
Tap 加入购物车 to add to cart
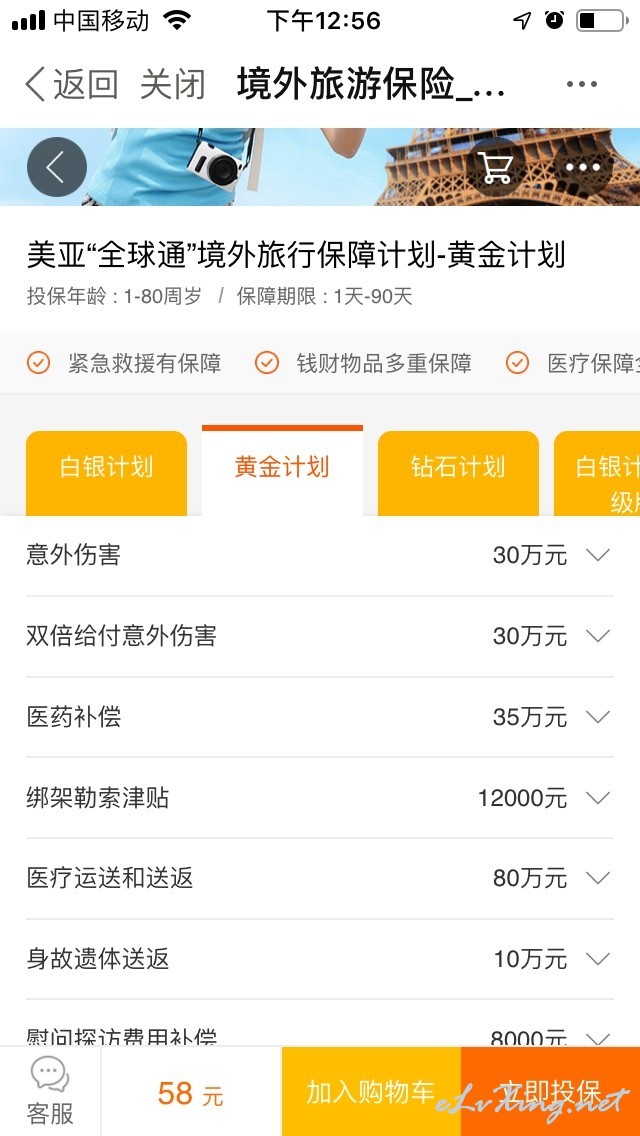pyautogui.click(x=371, y=1091)
